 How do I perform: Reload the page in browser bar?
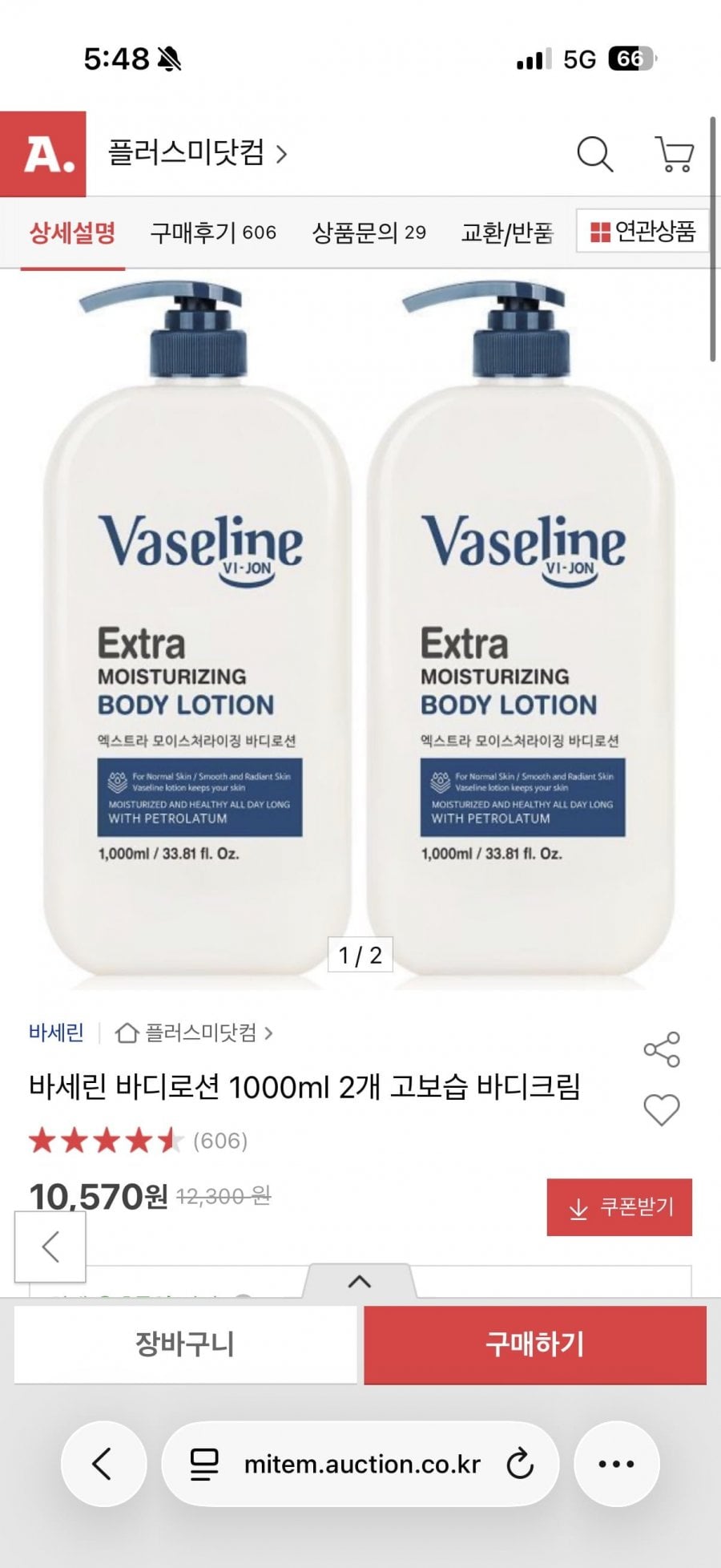pos(520,1464)
